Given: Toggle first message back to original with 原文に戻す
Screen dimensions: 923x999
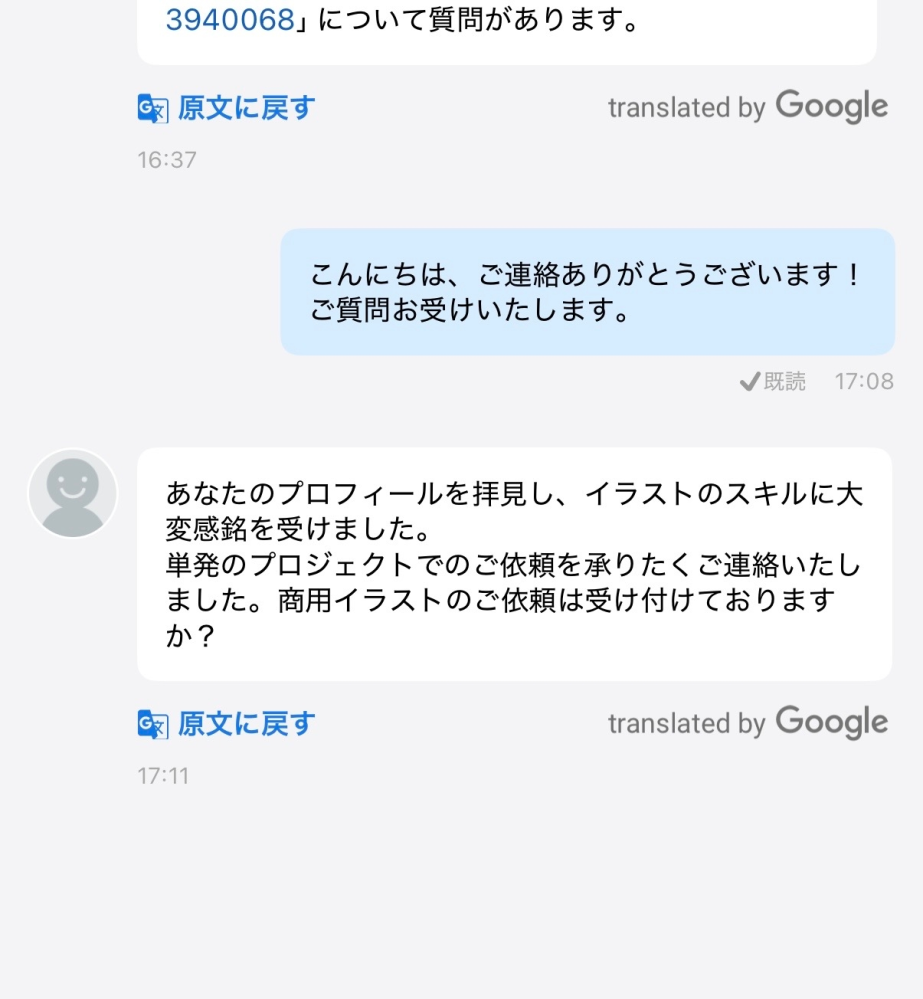Looking at the screenshot, I should (x=246, y=107).
